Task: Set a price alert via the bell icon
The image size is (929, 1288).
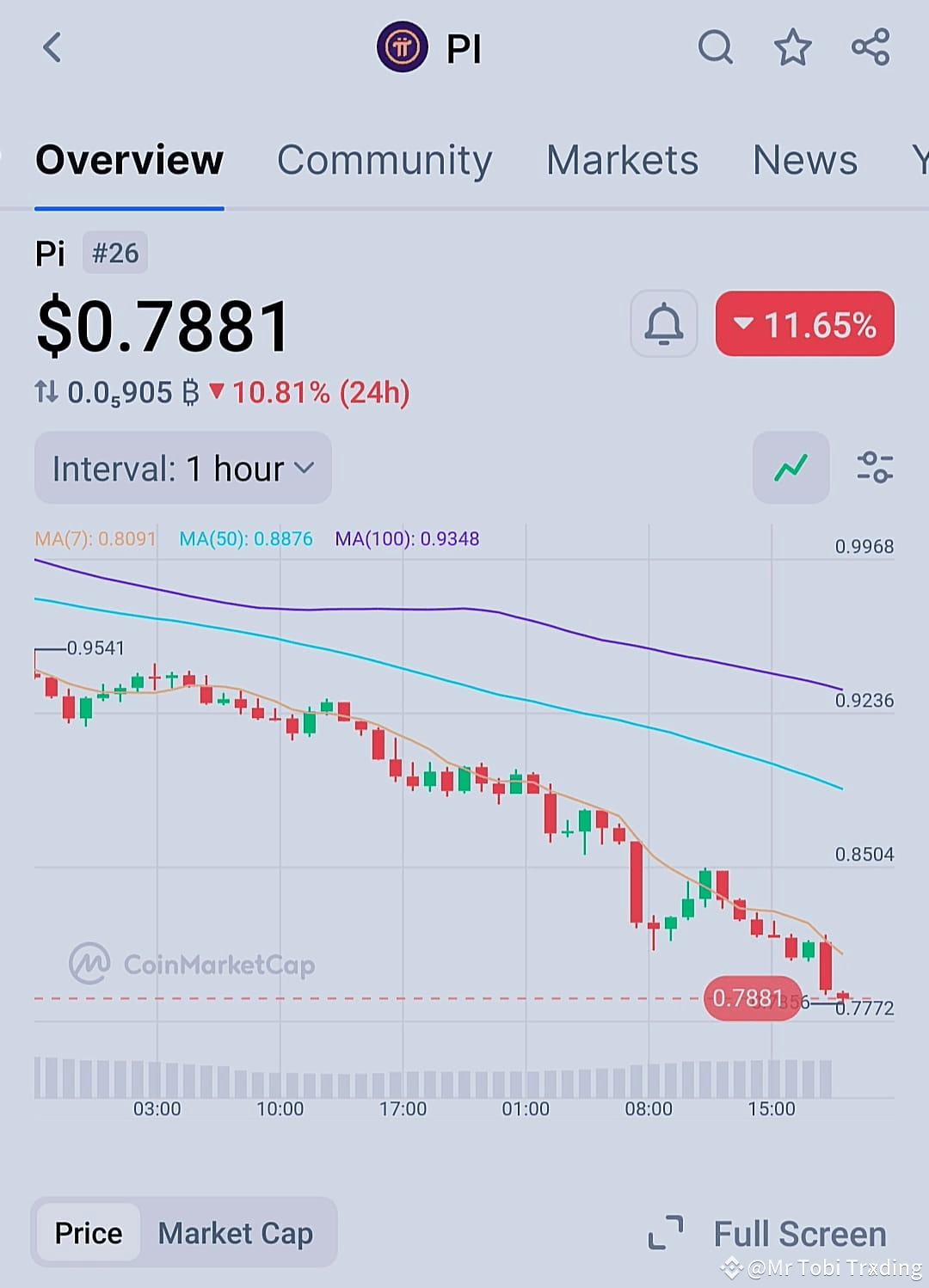Action: tap(663, 324)
